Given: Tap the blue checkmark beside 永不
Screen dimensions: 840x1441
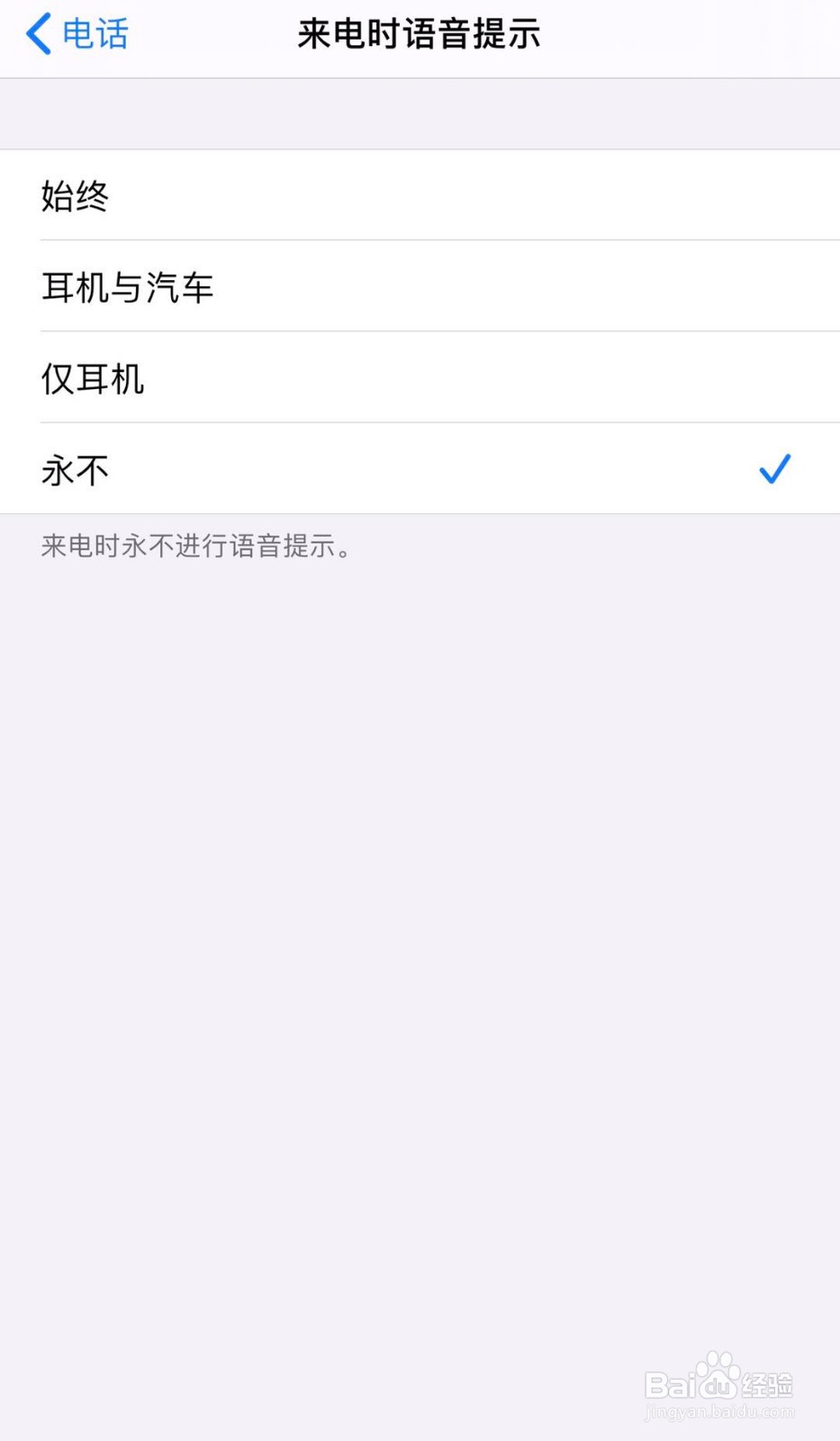Looking at the screenshot, I should 774,468.
